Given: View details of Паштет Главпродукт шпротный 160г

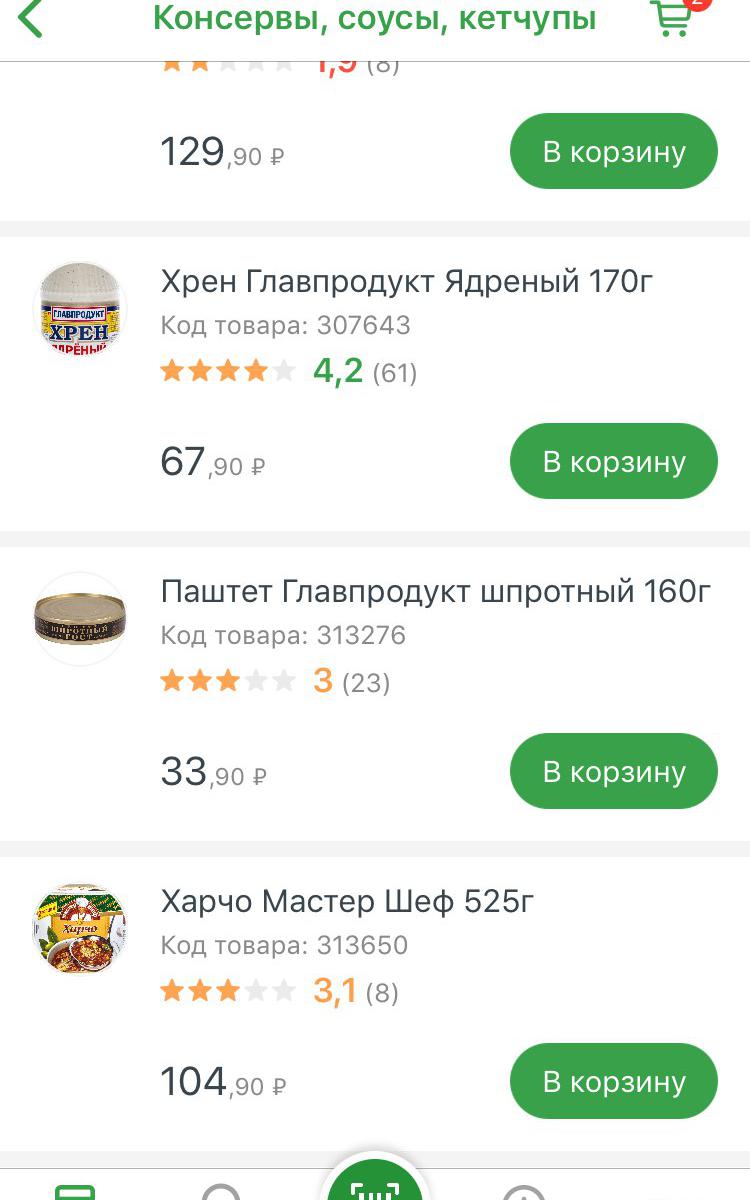Looking at the screenshot, I should (x=435, y=592).
